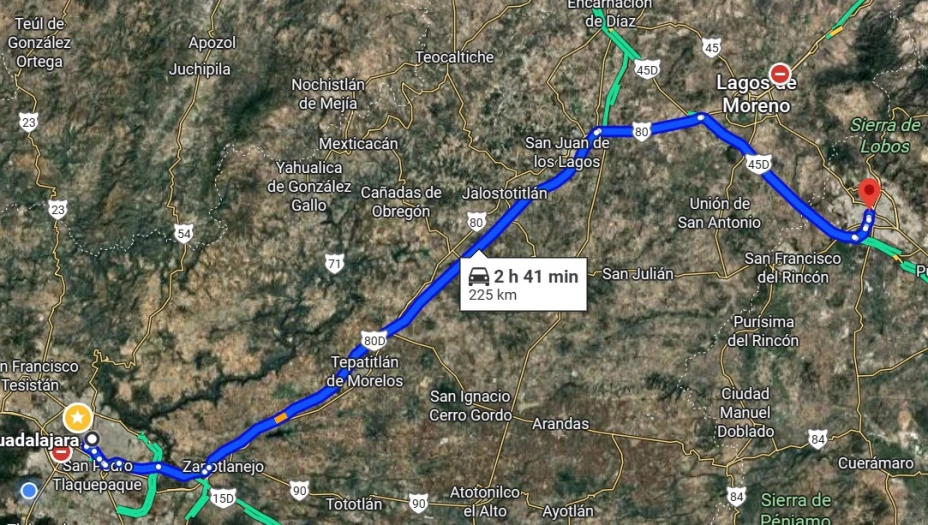Tap the 2 h 41 min route callout
Viewport: 928px width, 525px height.
coord(524,284)
